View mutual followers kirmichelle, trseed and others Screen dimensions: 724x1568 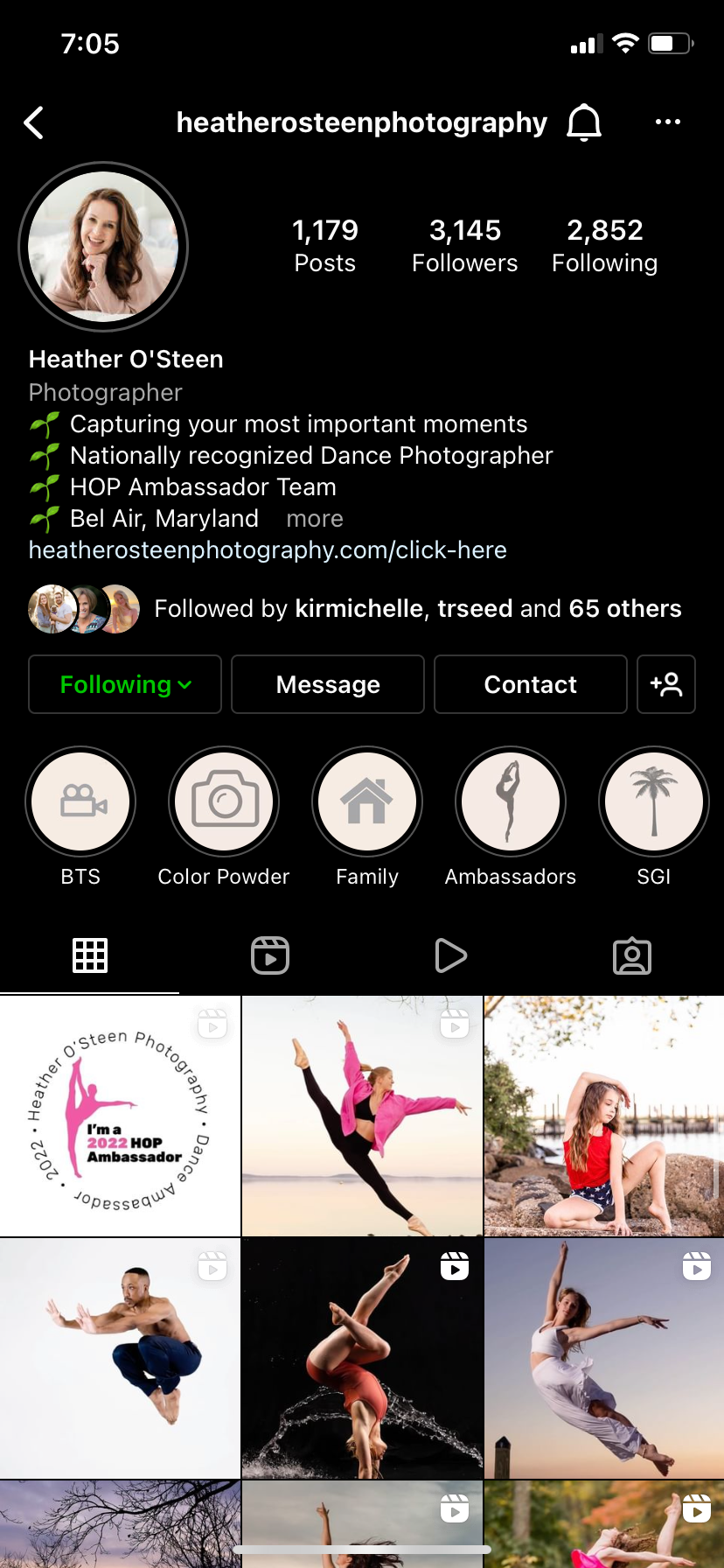pyautogui.click(x=355, y=609)
